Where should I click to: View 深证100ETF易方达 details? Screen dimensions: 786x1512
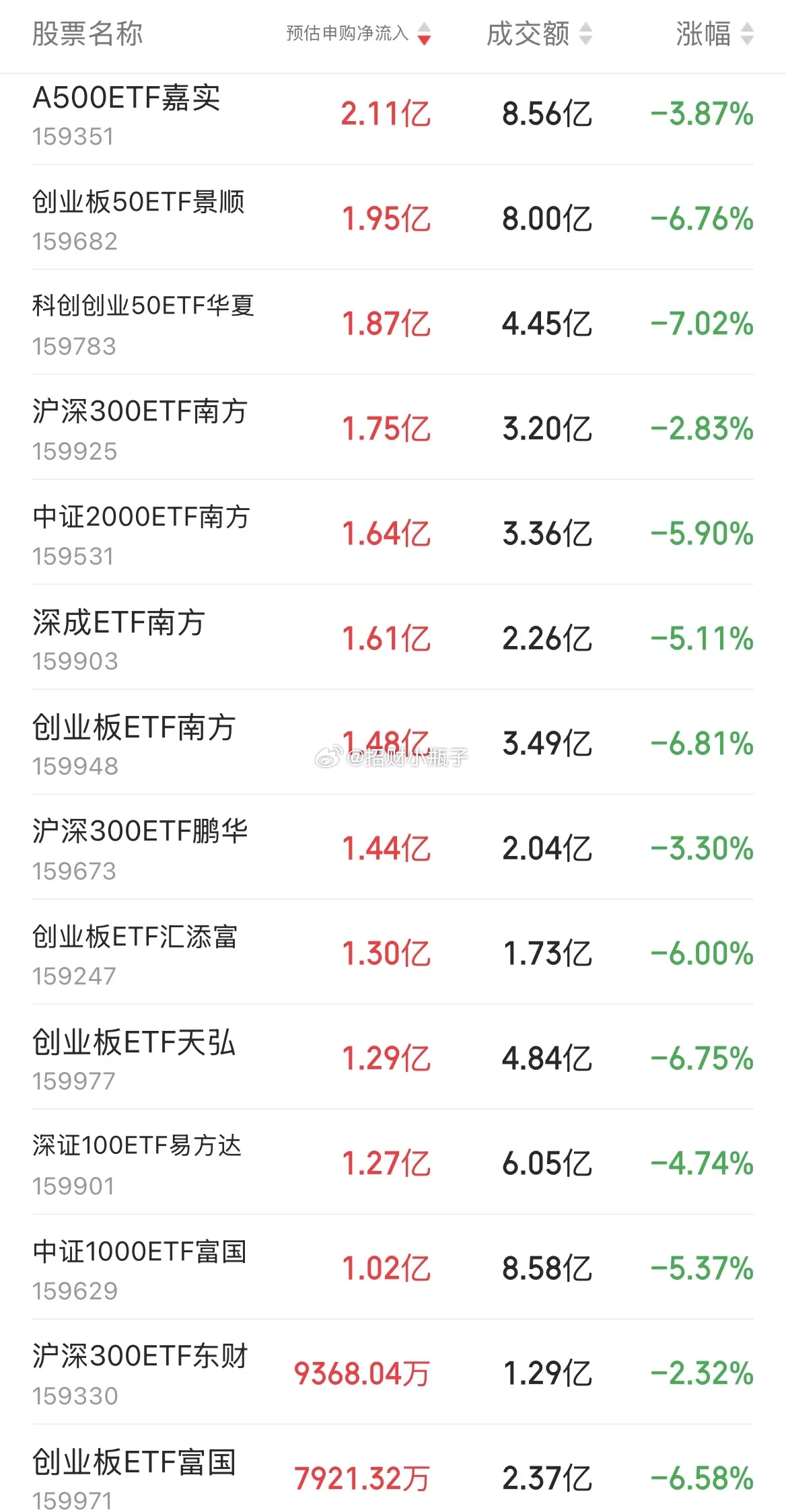(x=393, y=1163)
